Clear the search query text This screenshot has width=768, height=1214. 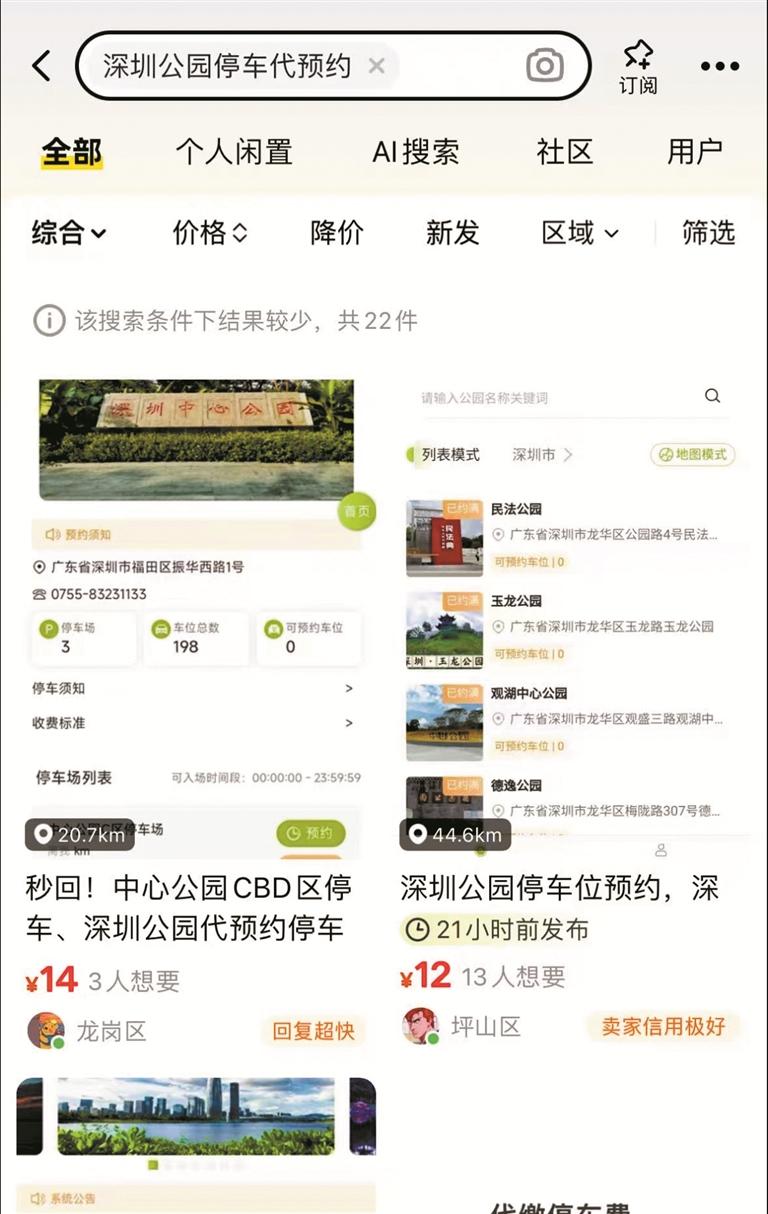(x=376, y=66)
